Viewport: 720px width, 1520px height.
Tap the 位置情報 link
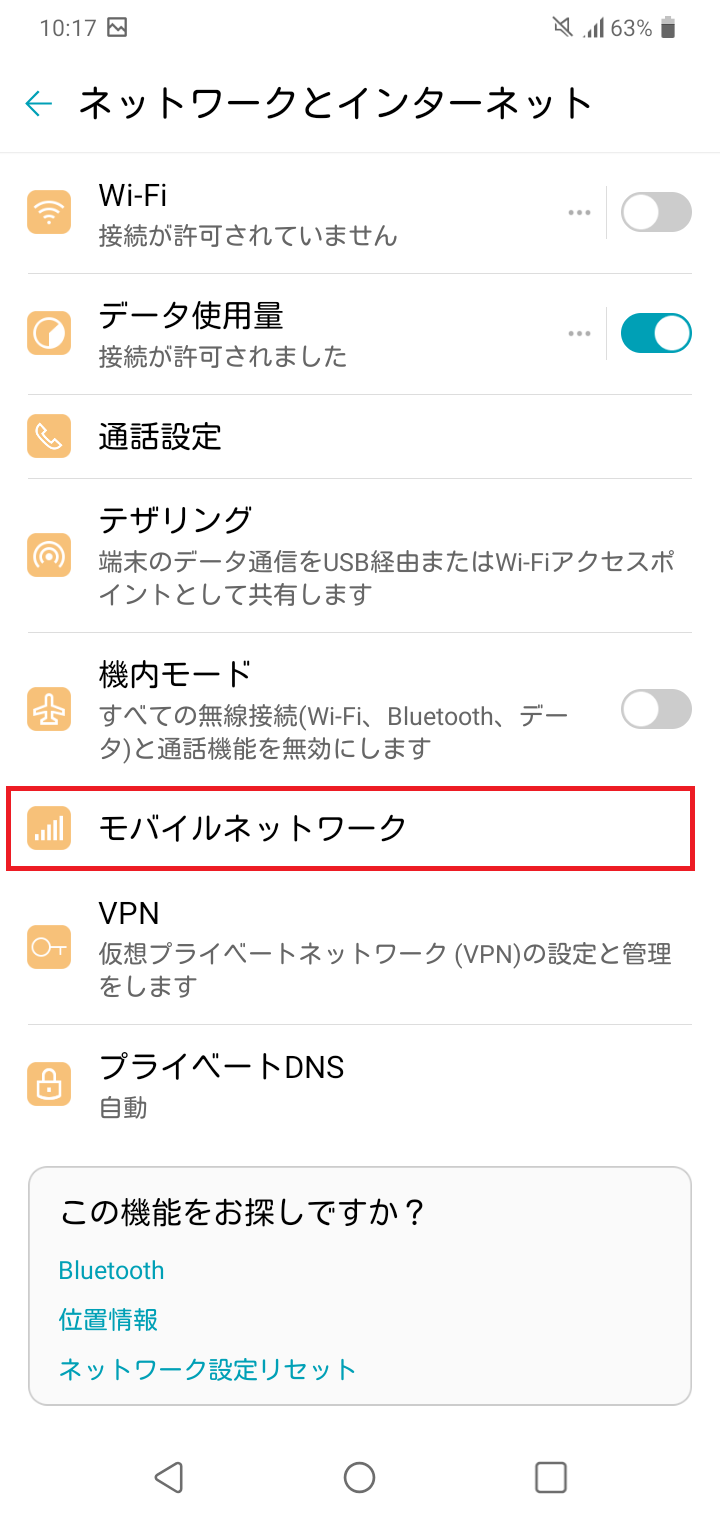[x=108, y=1320]
